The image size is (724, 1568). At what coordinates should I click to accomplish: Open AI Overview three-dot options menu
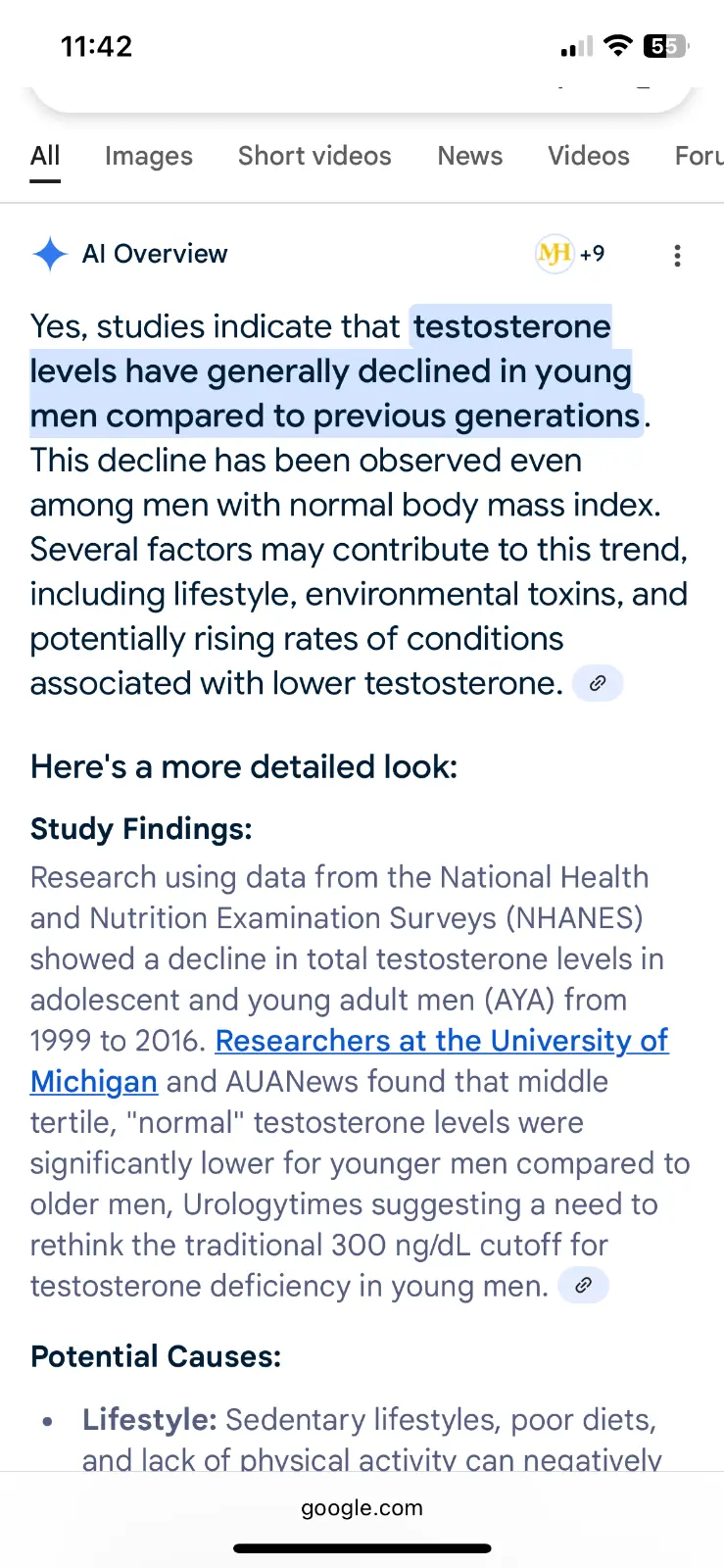677,256
